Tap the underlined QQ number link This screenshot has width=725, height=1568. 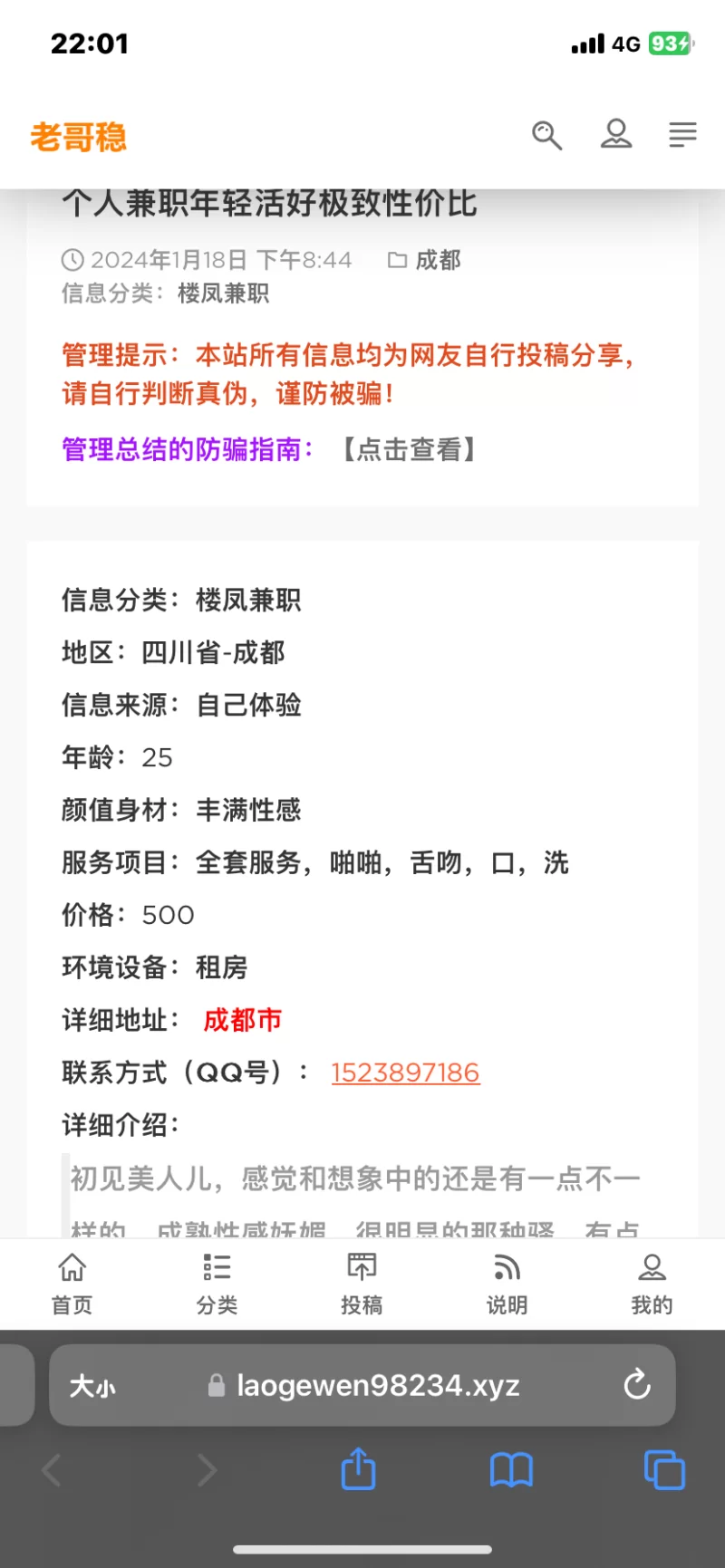coord(405,1073)
